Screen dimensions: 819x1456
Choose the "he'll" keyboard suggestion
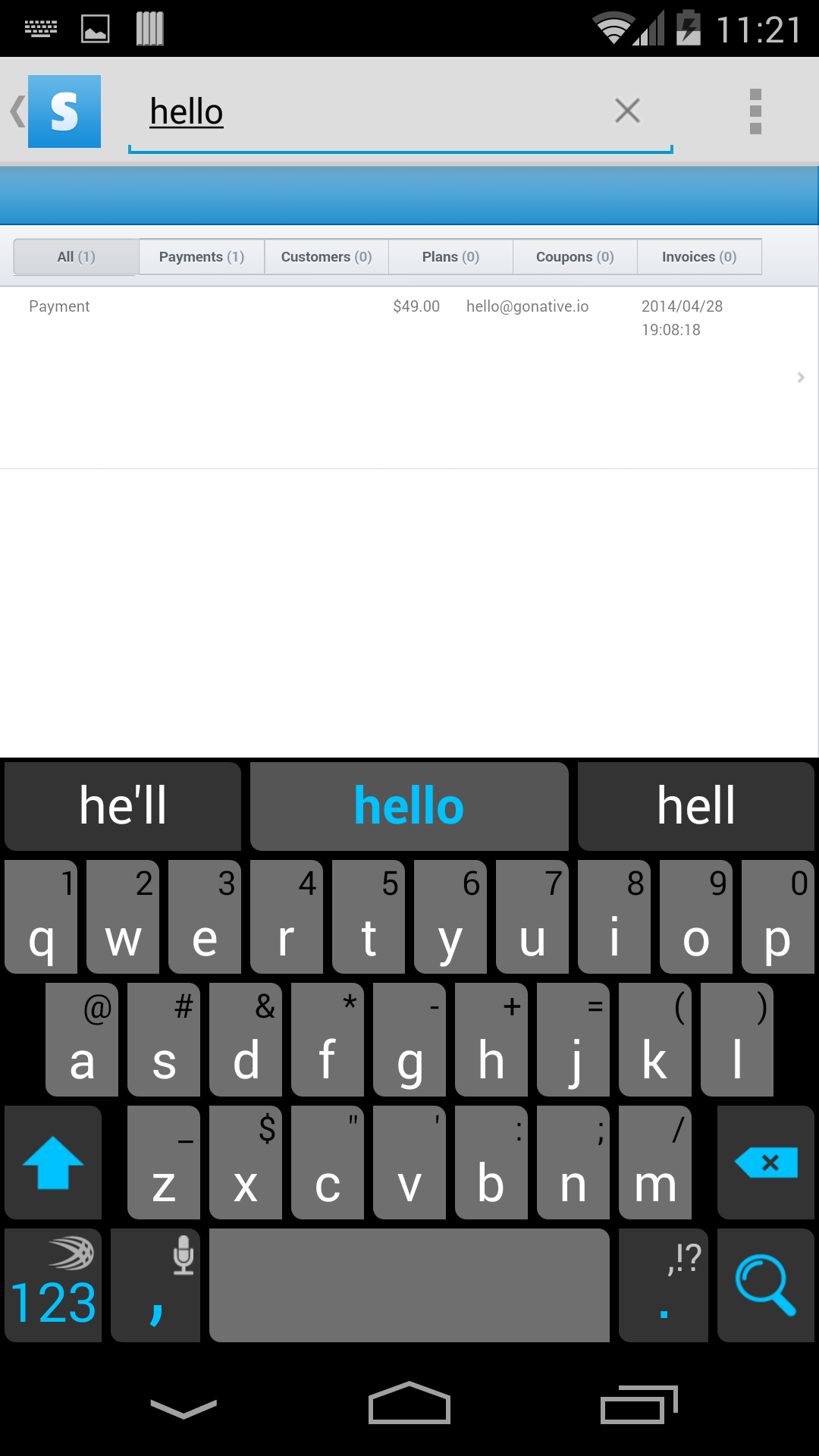pyautogui.click(x=123, y=806)
